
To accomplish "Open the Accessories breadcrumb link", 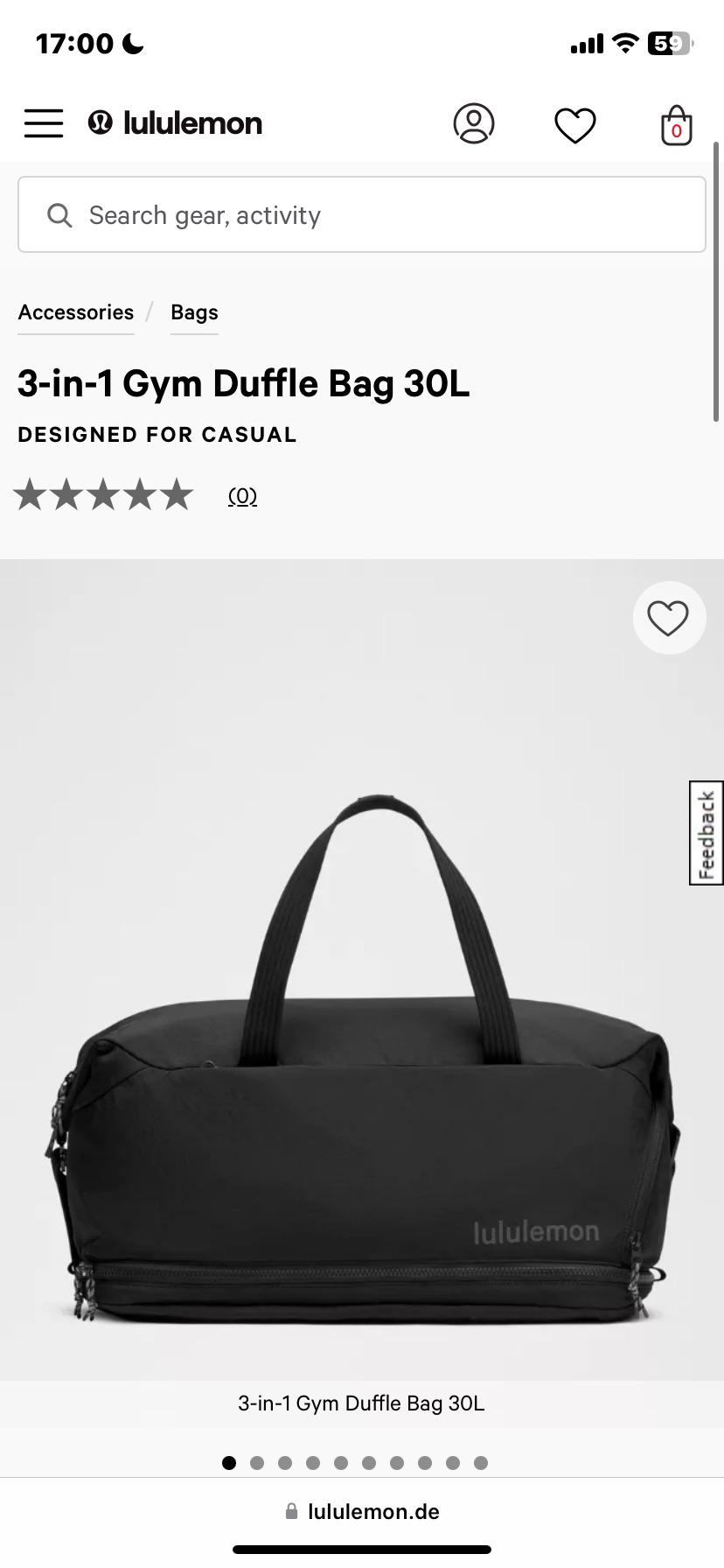I will pyautogui.click(x=75, y=312).
